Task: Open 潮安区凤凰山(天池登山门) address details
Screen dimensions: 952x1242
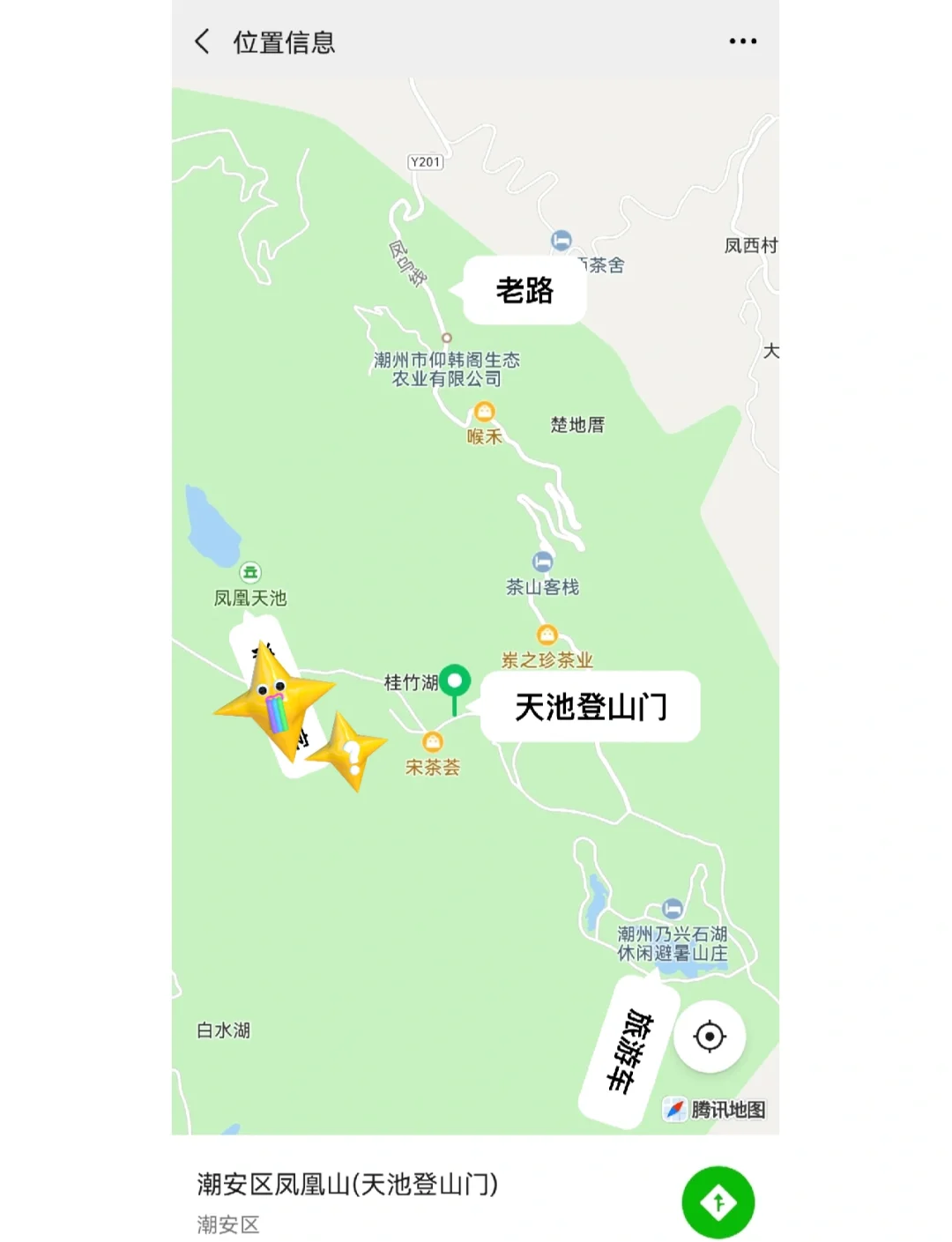Action: coord(344,1185)
